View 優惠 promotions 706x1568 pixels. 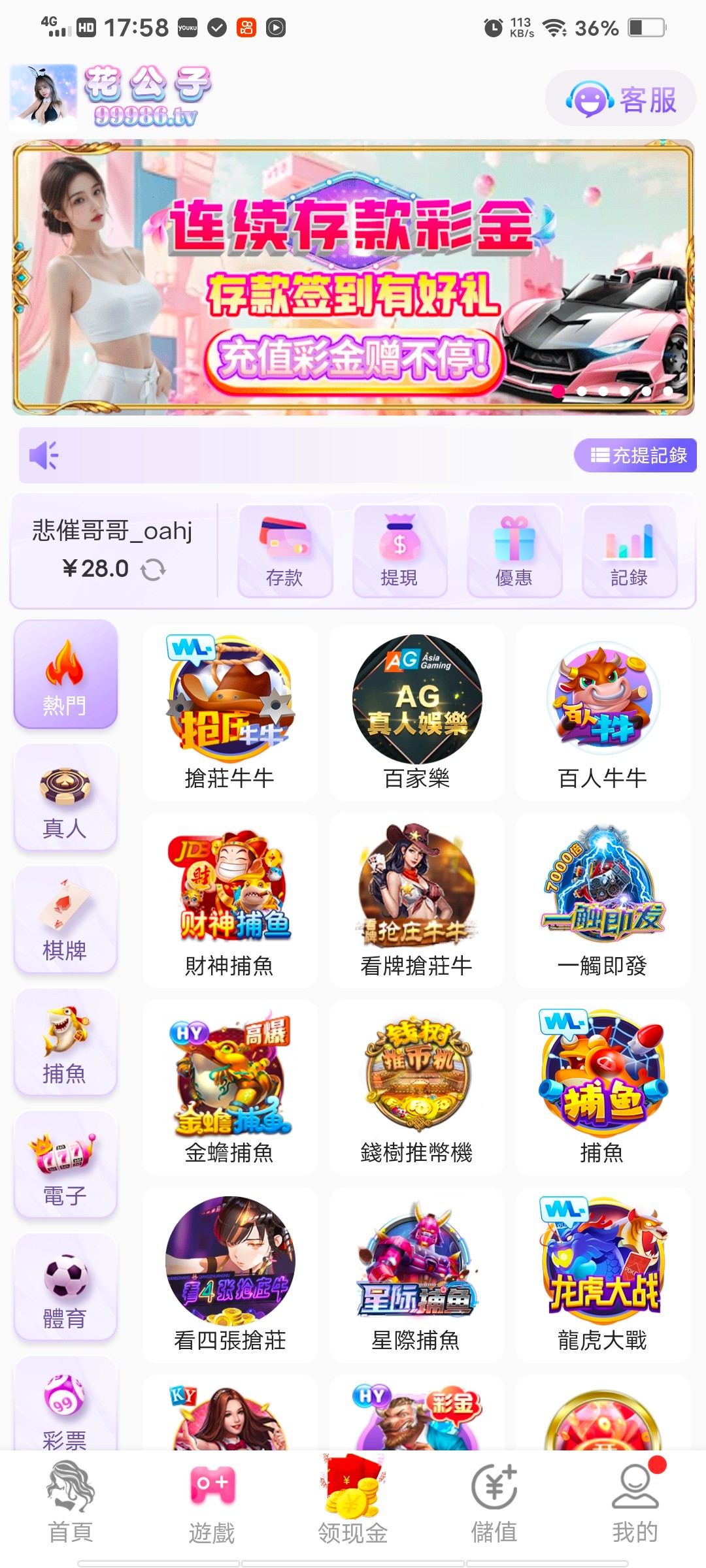point(514,551)
